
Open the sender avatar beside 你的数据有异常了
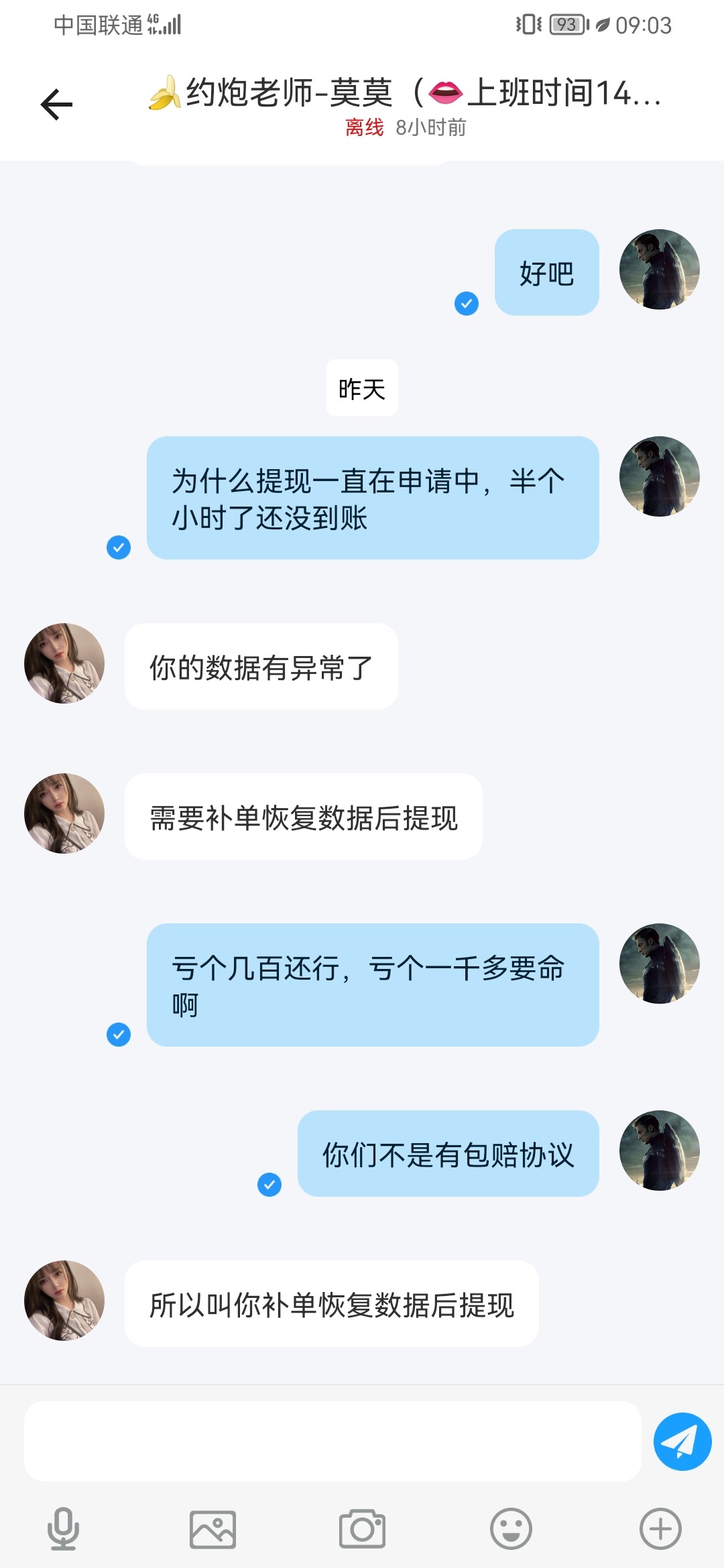click(64, 663)
